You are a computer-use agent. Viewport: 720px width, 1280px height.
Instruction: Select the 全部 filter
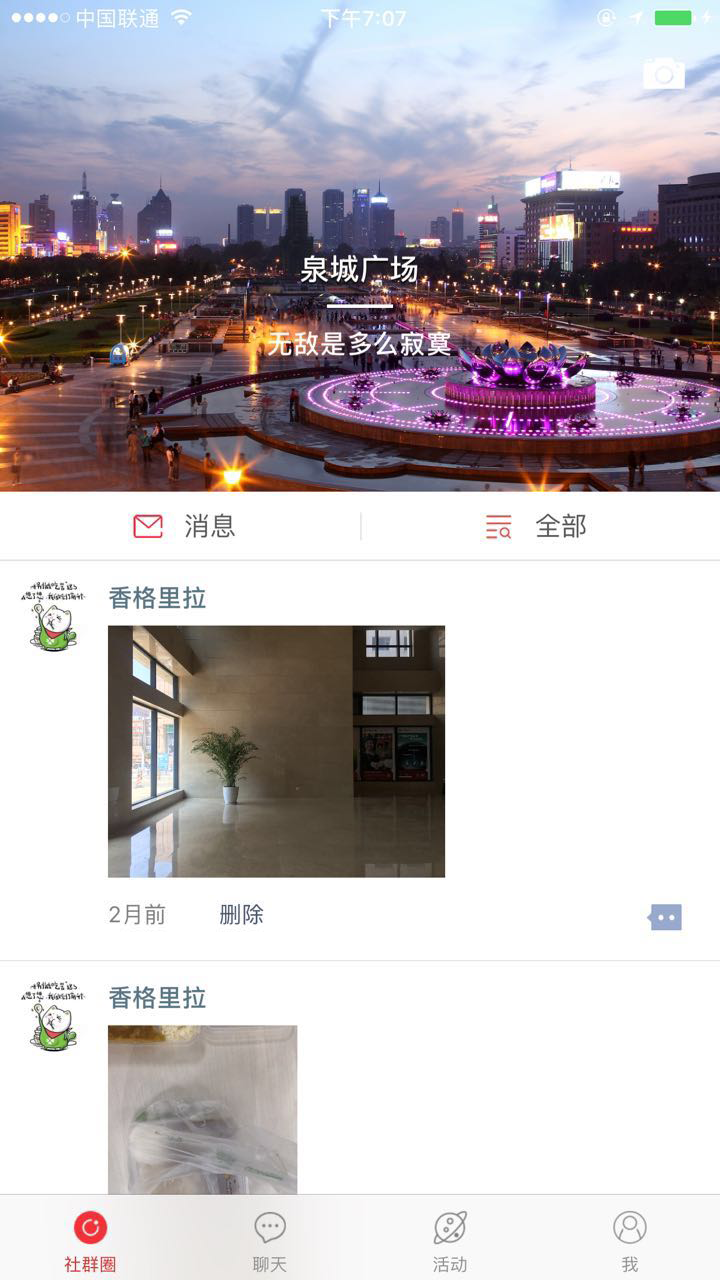537,526
